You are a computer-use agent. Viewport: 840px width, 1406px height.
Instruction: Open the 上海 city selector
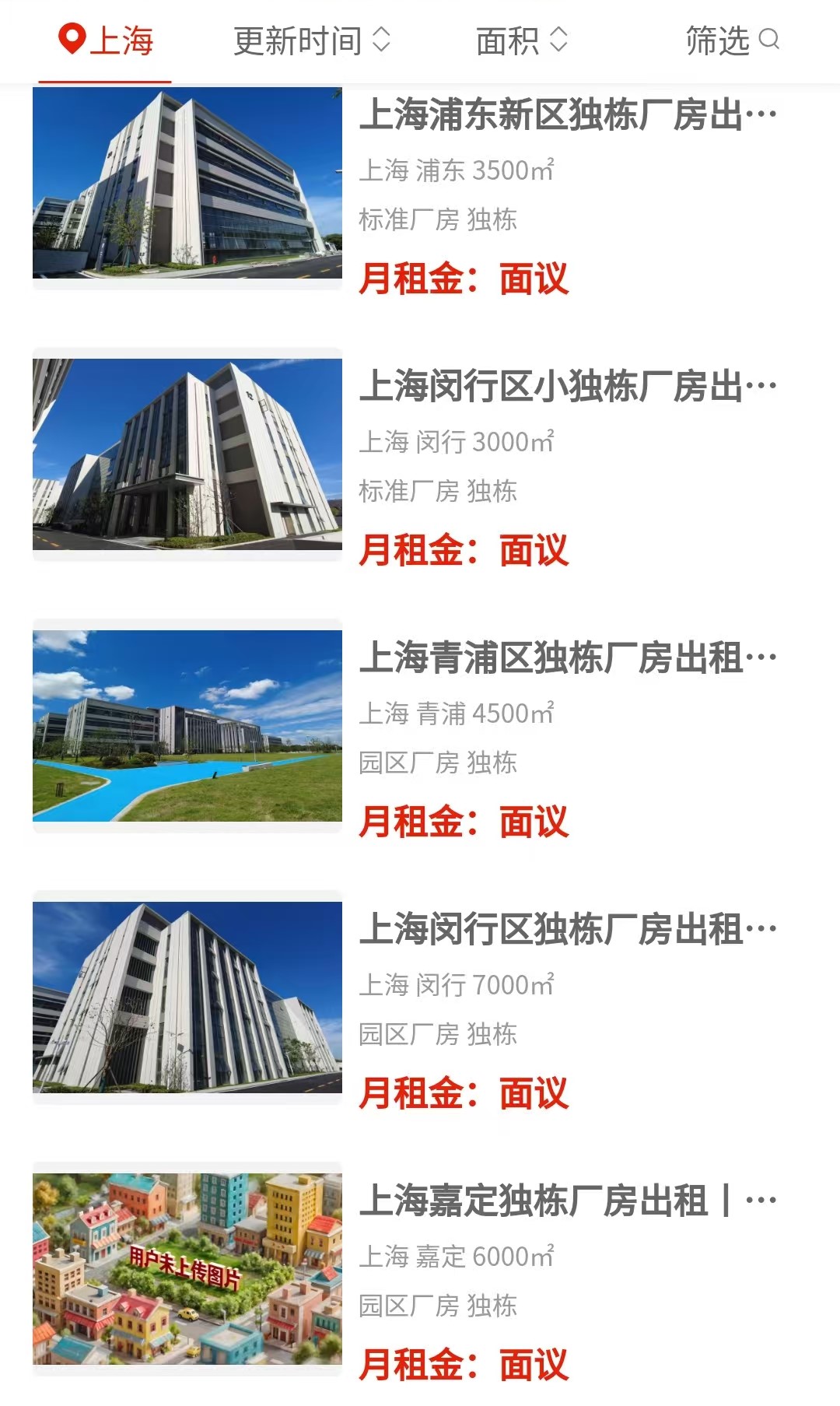107,40
